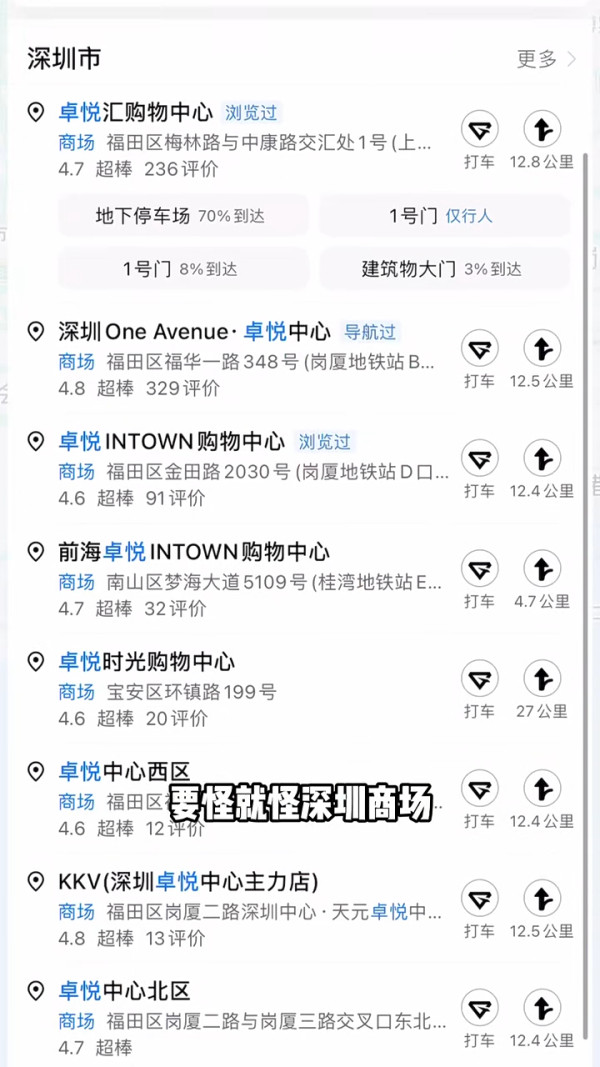This screenshot has width=600, height=1067.
Task: Select 建筑物大门 3%到达 chip
Action: tap(442, 268)
